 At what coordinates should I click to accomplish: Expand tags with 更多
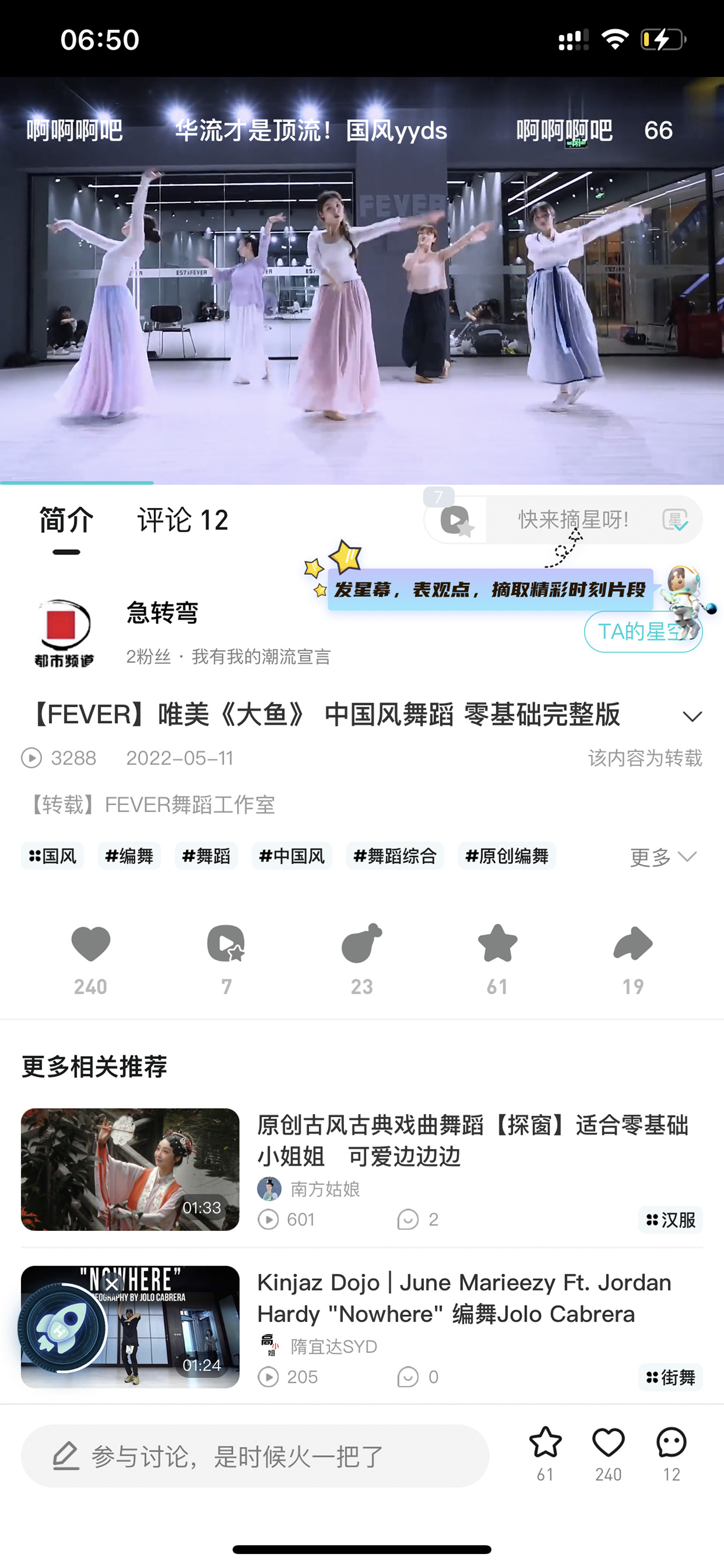pyautogui.click(x=663, y=857)
